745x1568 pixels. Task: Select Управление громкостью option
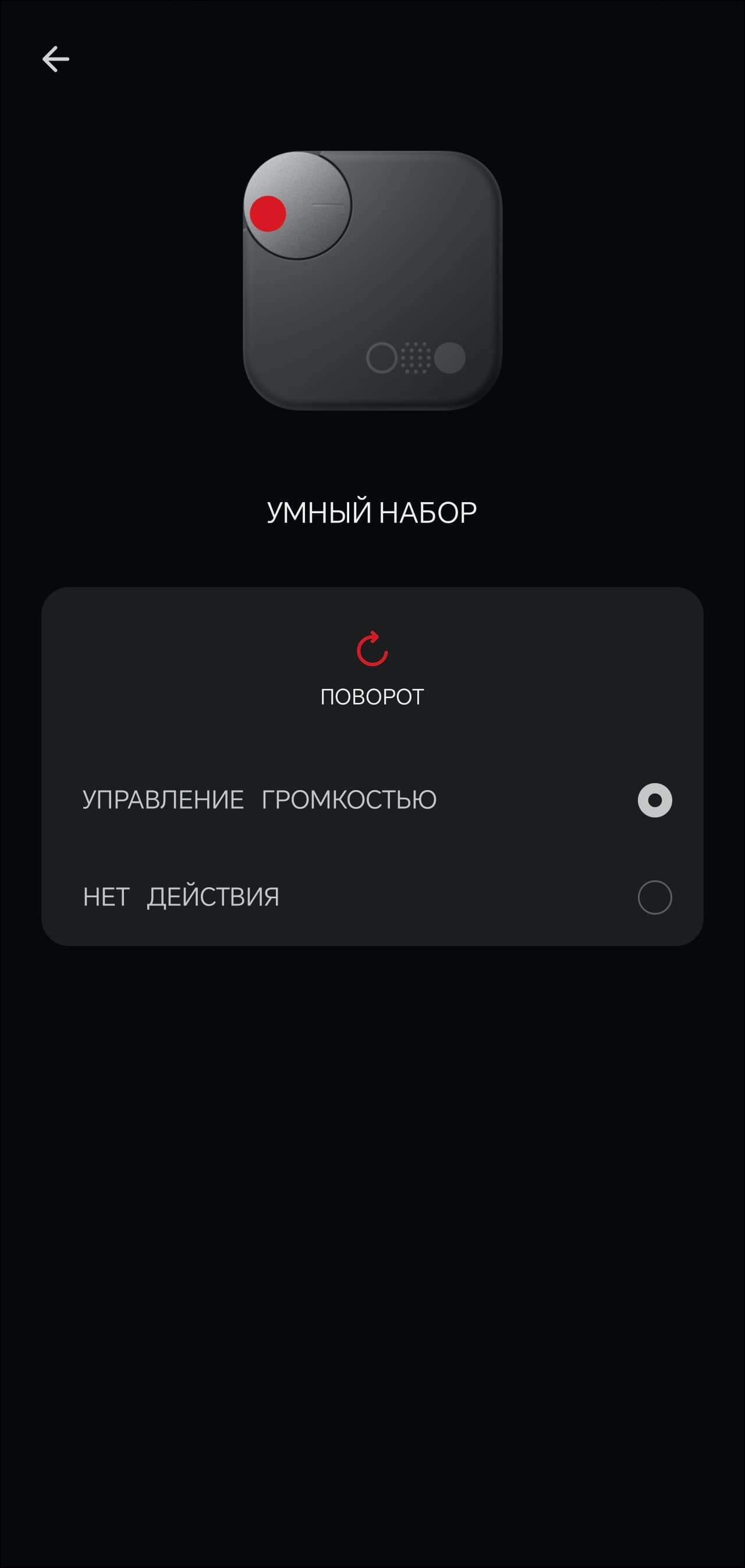654,800
